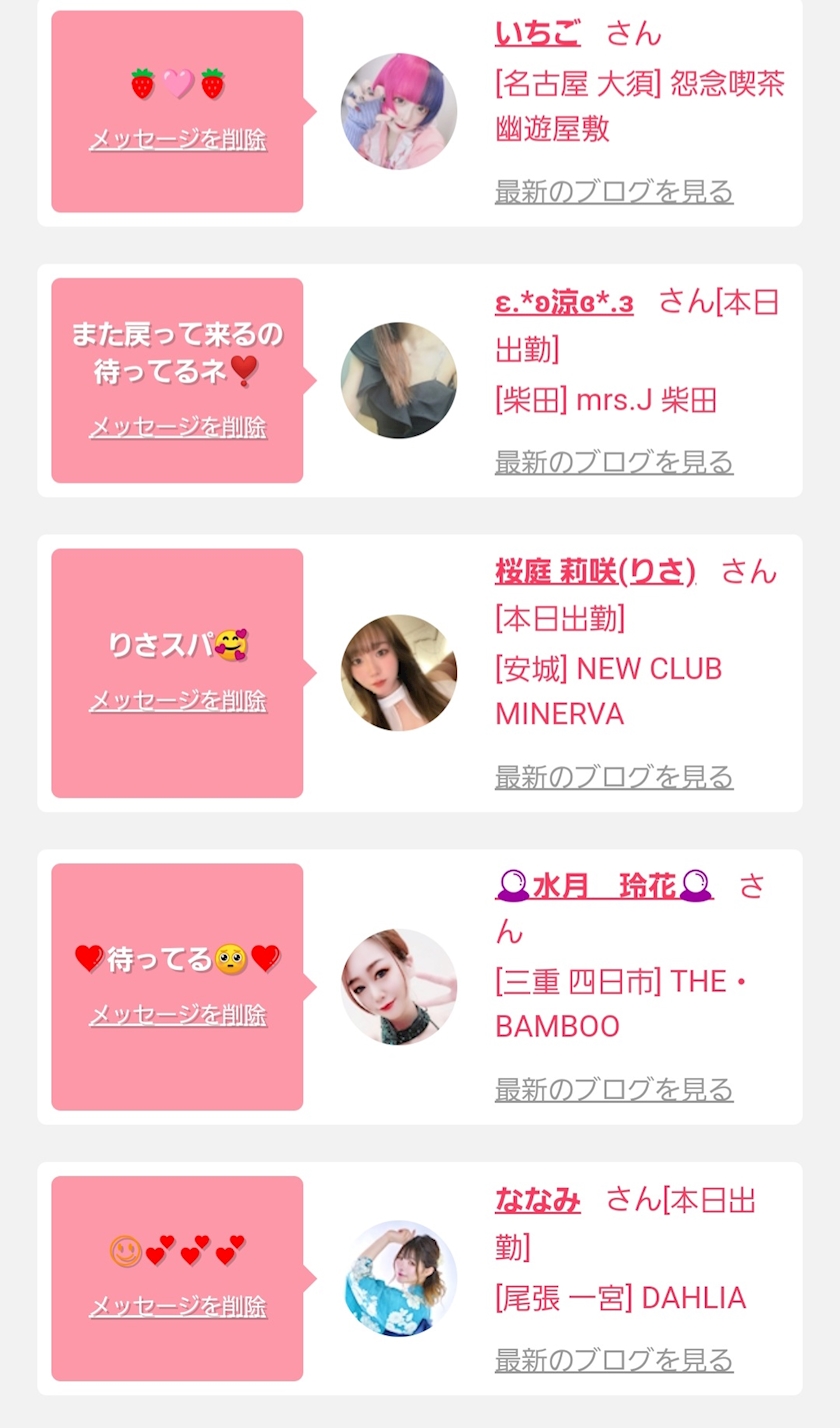Tap ななみ's profile photo
This screenshot has height=1428, width=840.
click(x=399, y=1279)
